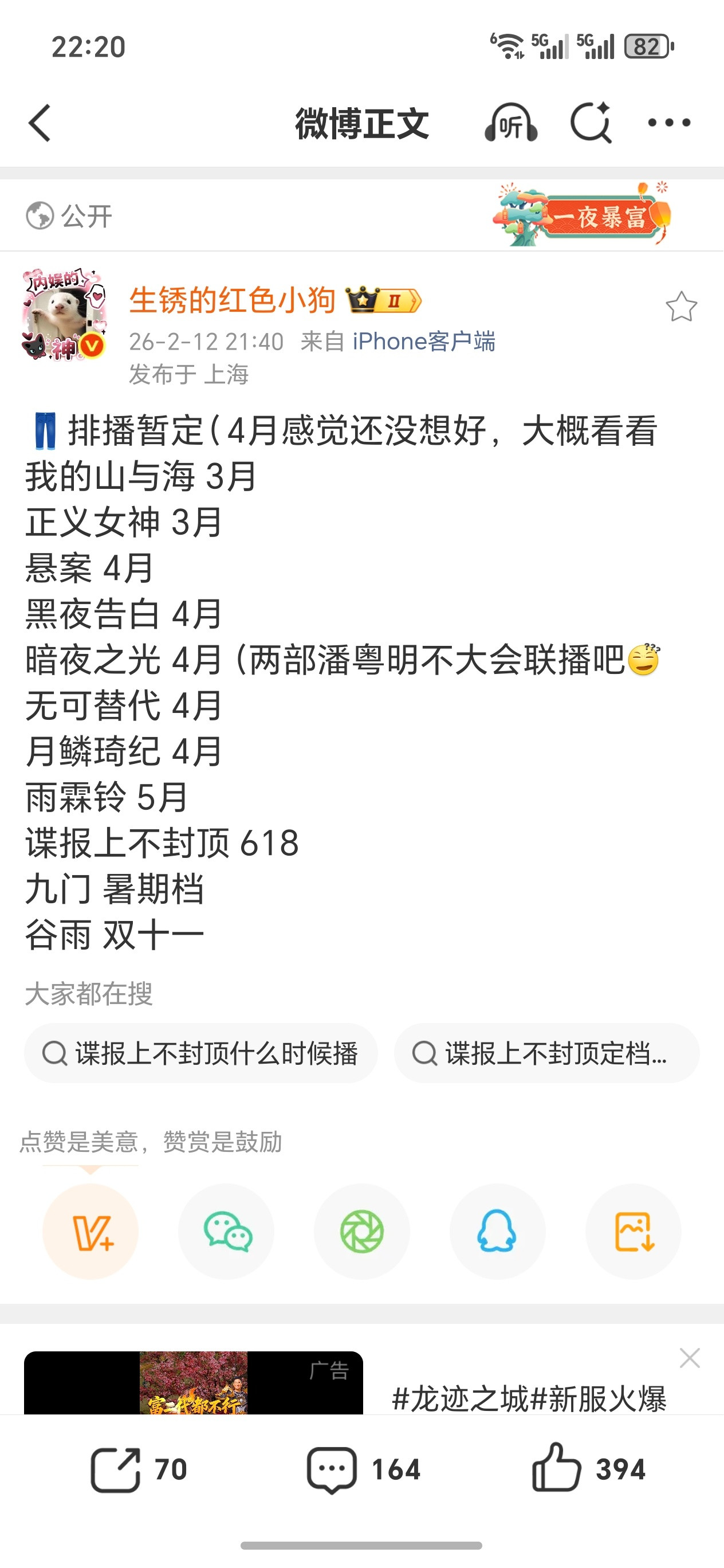Refresh the post with the refresh icon
Image resolution: width=724 pixels, height=1568 pixels.
(x=591, y=121)
